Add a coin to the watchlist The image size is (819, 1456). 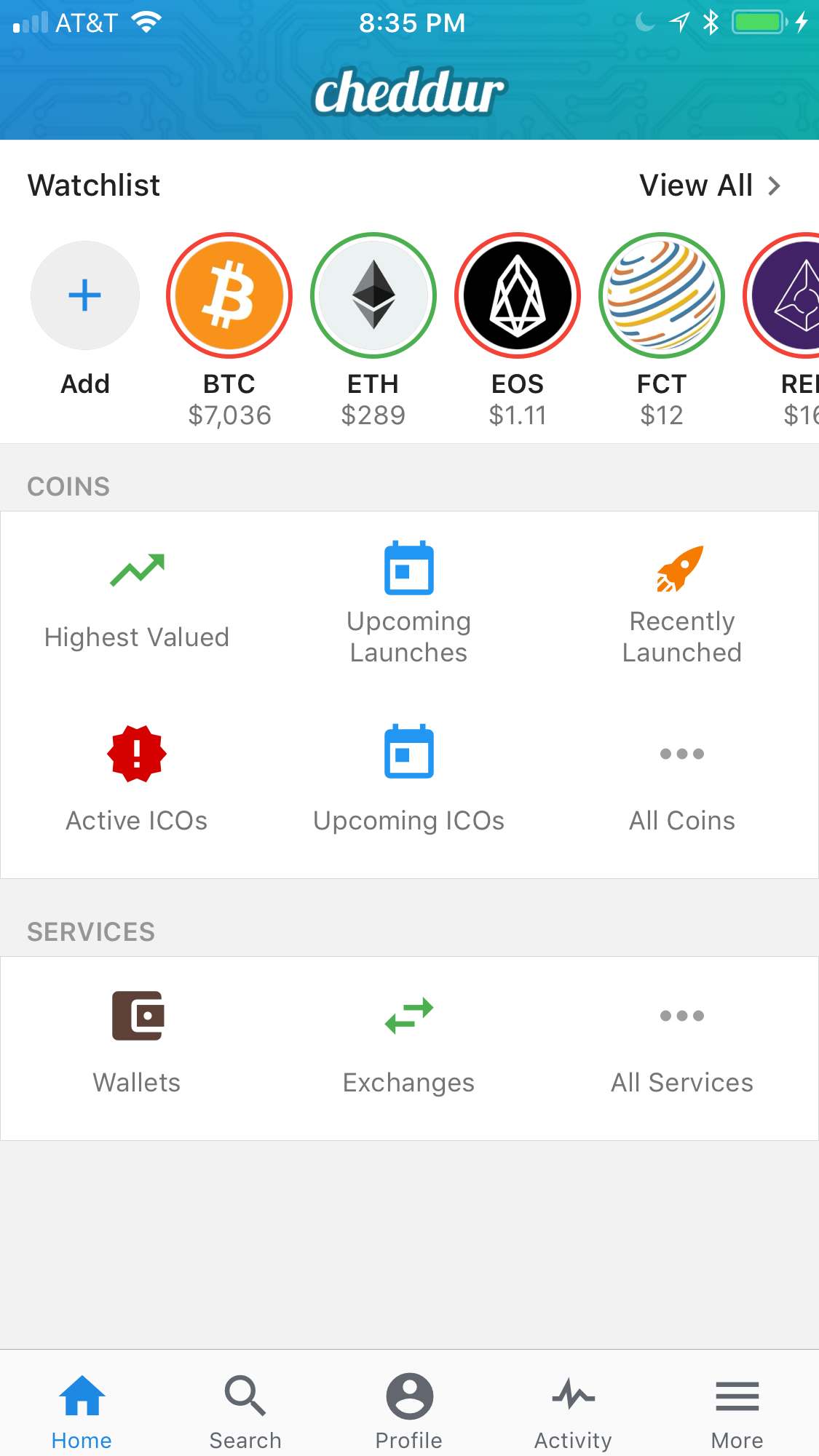[85, 296]
